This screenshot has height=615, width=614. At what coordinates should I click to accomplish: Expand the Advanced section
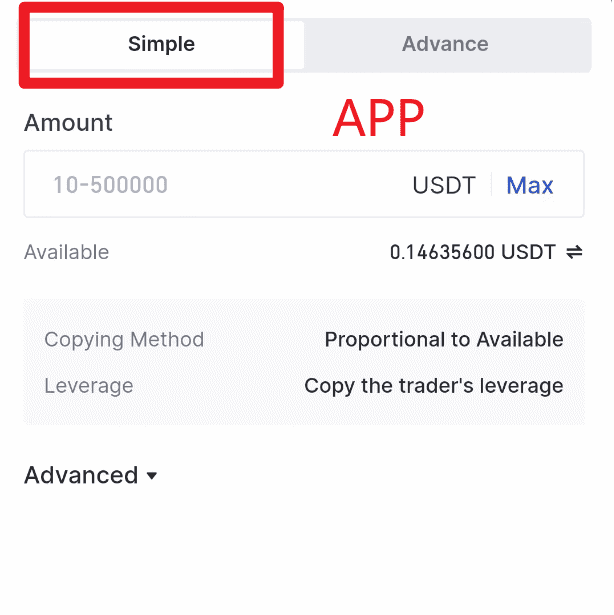pos(91,476)
